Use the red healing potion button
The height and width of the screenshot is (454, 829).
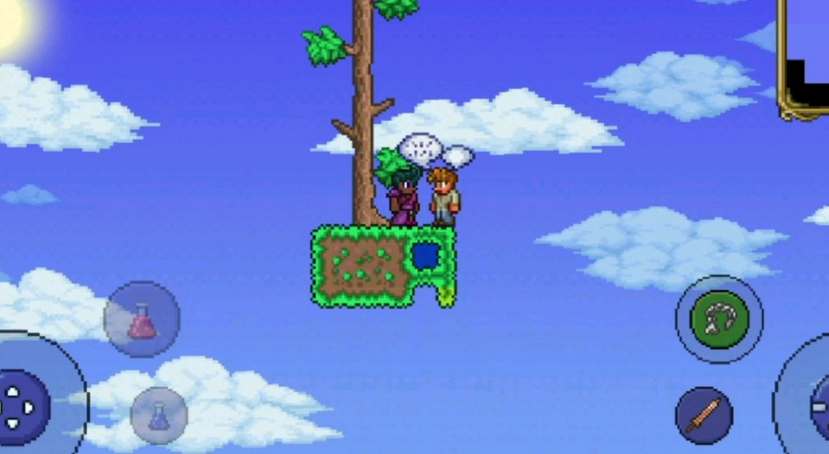pos(142,320)
